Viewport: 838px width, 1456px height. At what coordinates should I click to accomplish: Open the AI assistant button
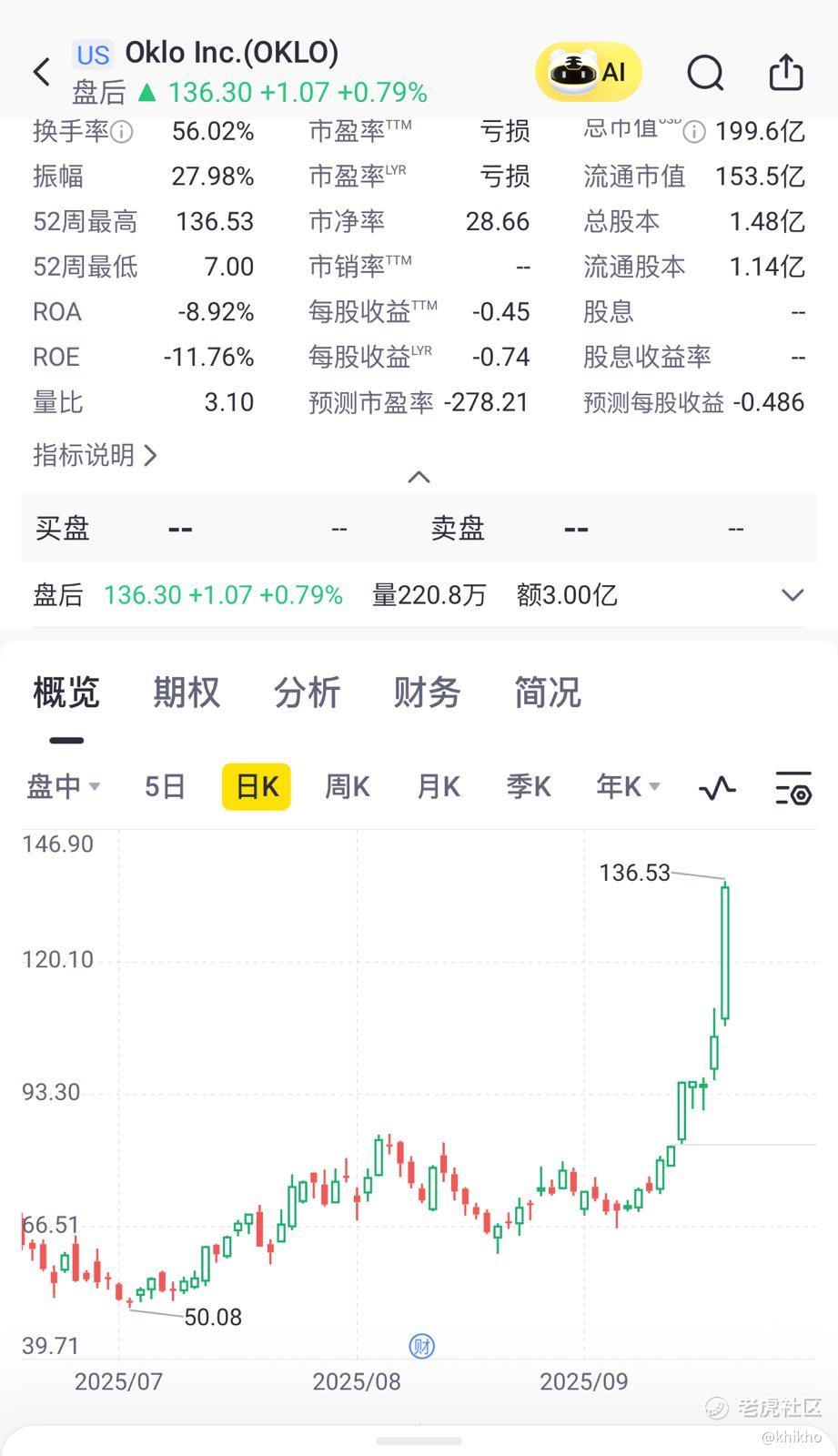click(x=589, y=72)
